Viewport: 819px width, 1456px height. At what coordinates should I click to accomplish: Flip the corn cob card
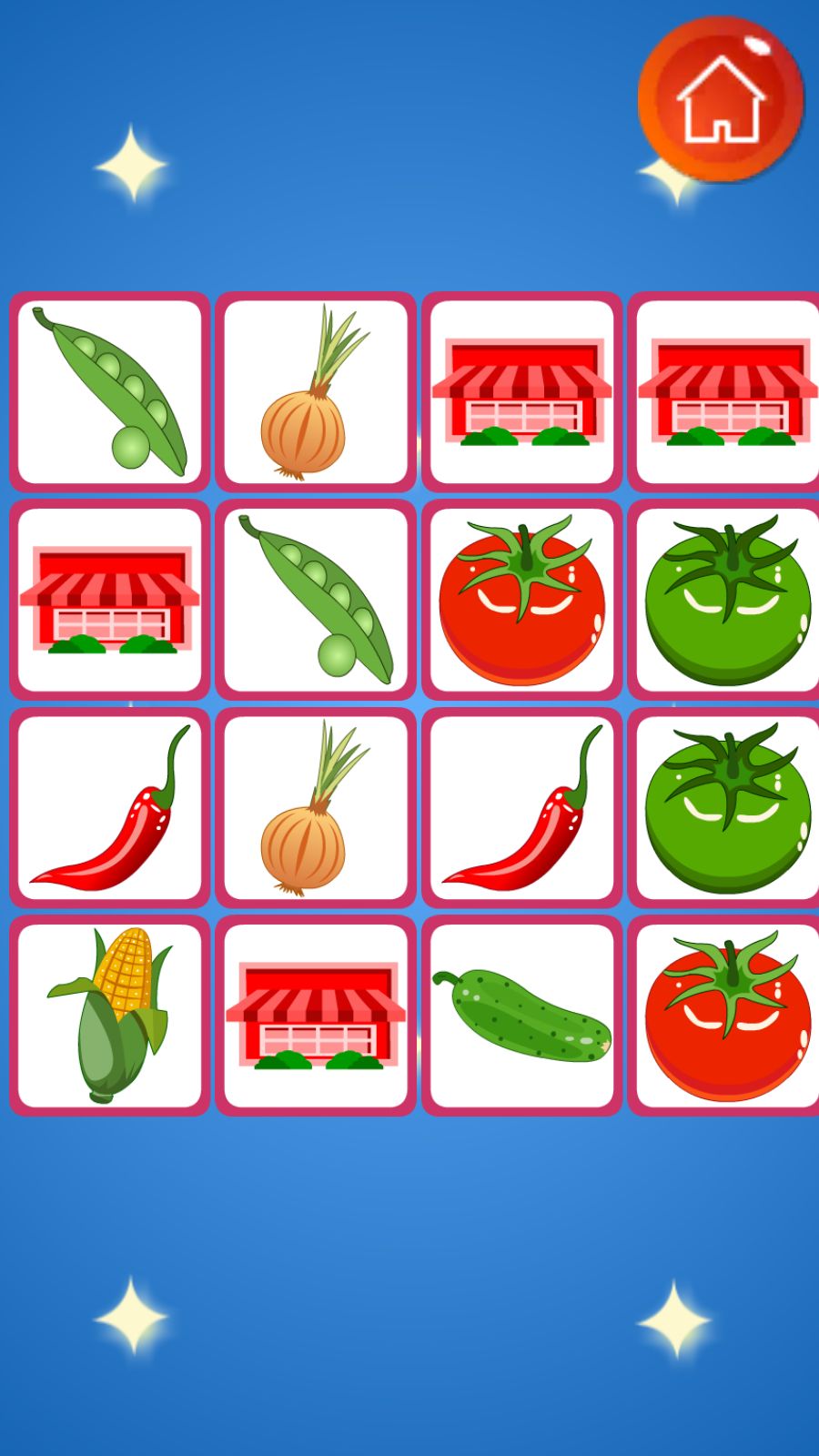[110, 1016]
